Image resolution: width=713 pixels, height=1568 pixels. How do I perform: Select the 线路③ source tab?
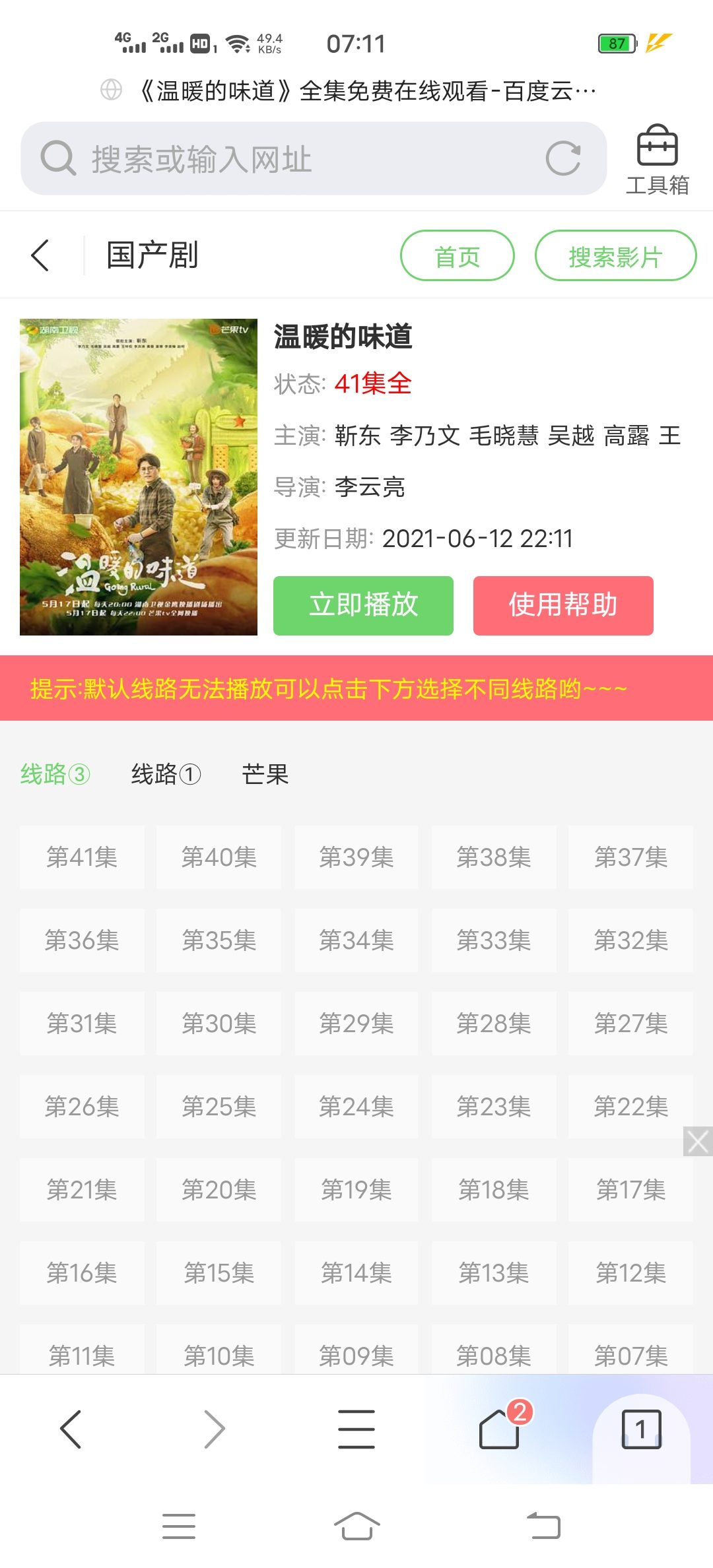pos(55,774)
